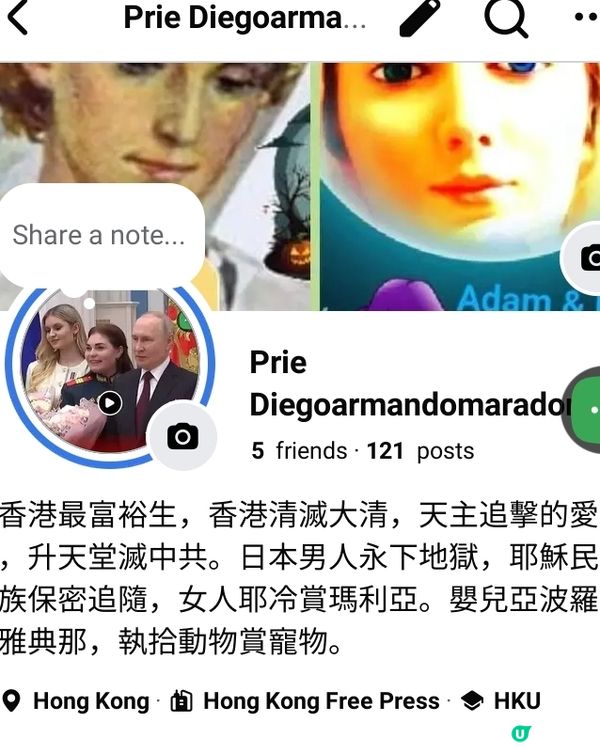The image size is (600, 750).
Task: Open the HKU education link
Action: (516, 701)
